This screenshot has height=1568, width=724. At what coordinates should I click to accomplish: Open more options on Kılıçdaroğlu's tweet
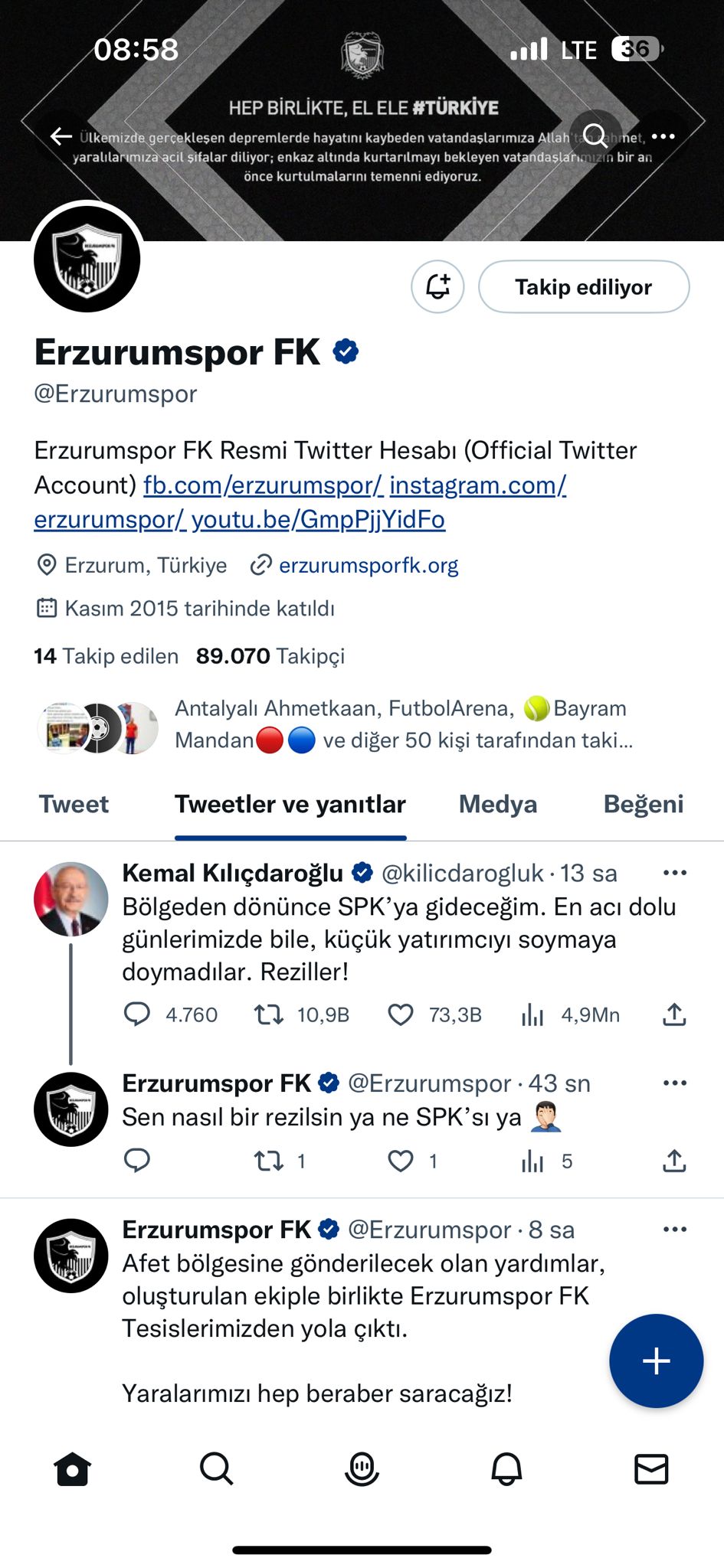point(675,871)
